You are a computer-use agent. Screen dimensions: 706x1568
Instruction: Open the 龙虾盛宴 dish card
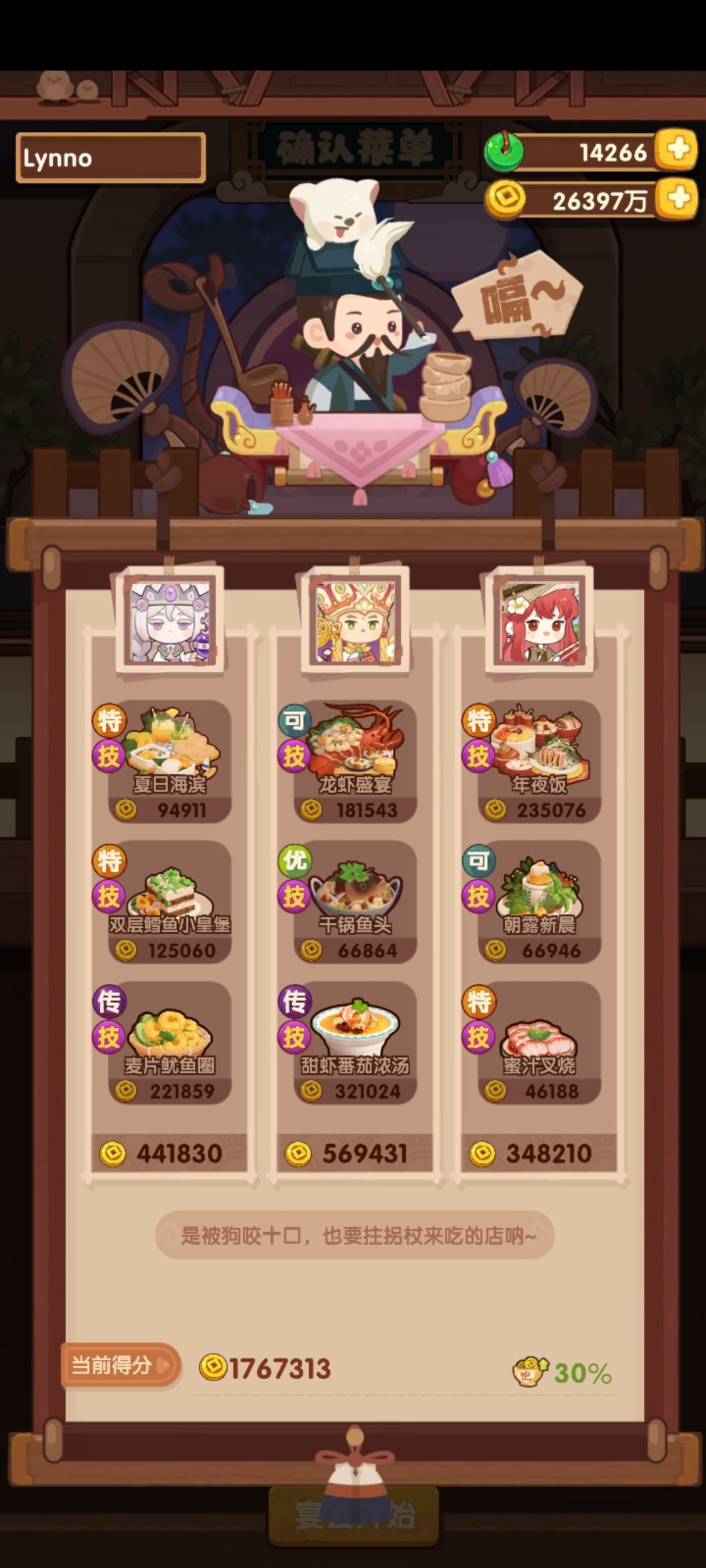pyautogui.click(x=355, y=762)
